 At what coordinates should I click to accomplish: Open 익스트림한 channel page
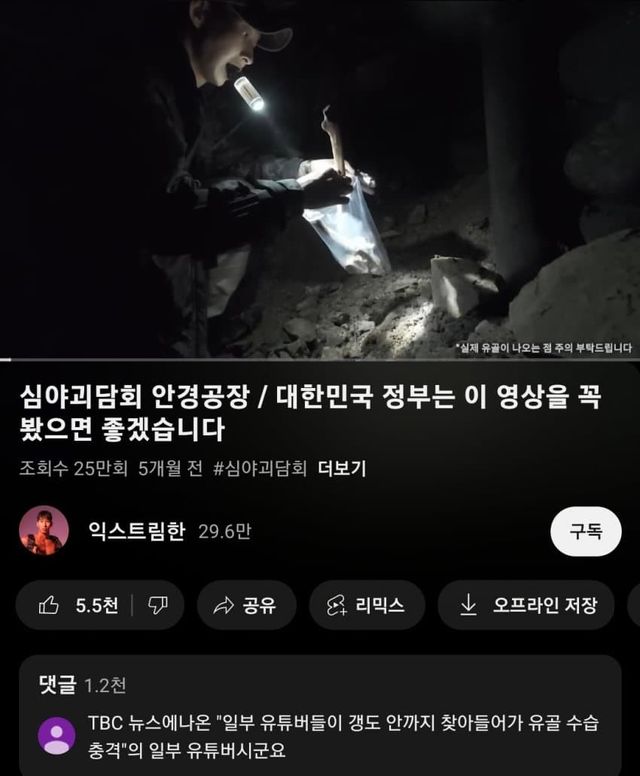[135, 531]
